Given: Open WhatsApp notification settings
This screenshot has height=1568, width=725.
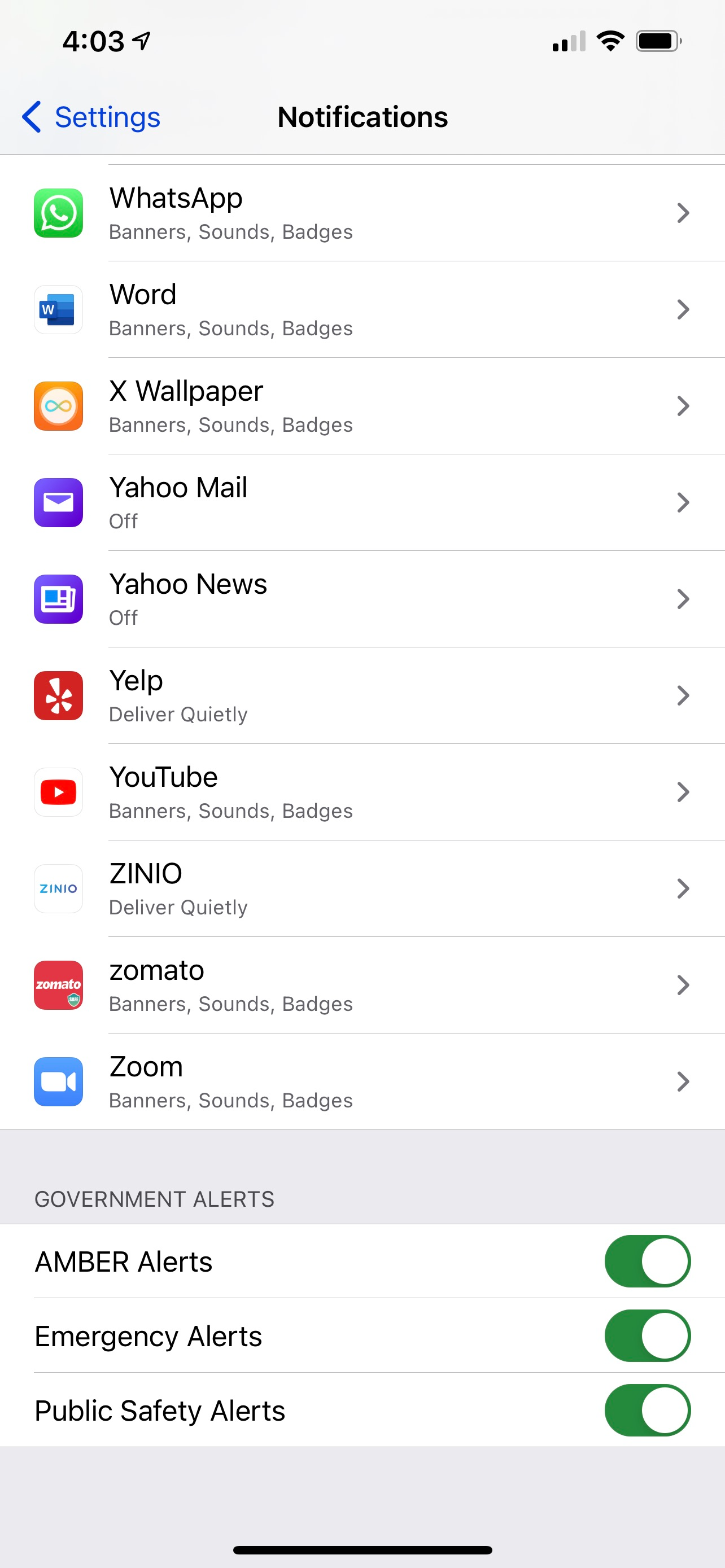Looking at the screenshot, I should coord(362,213).
